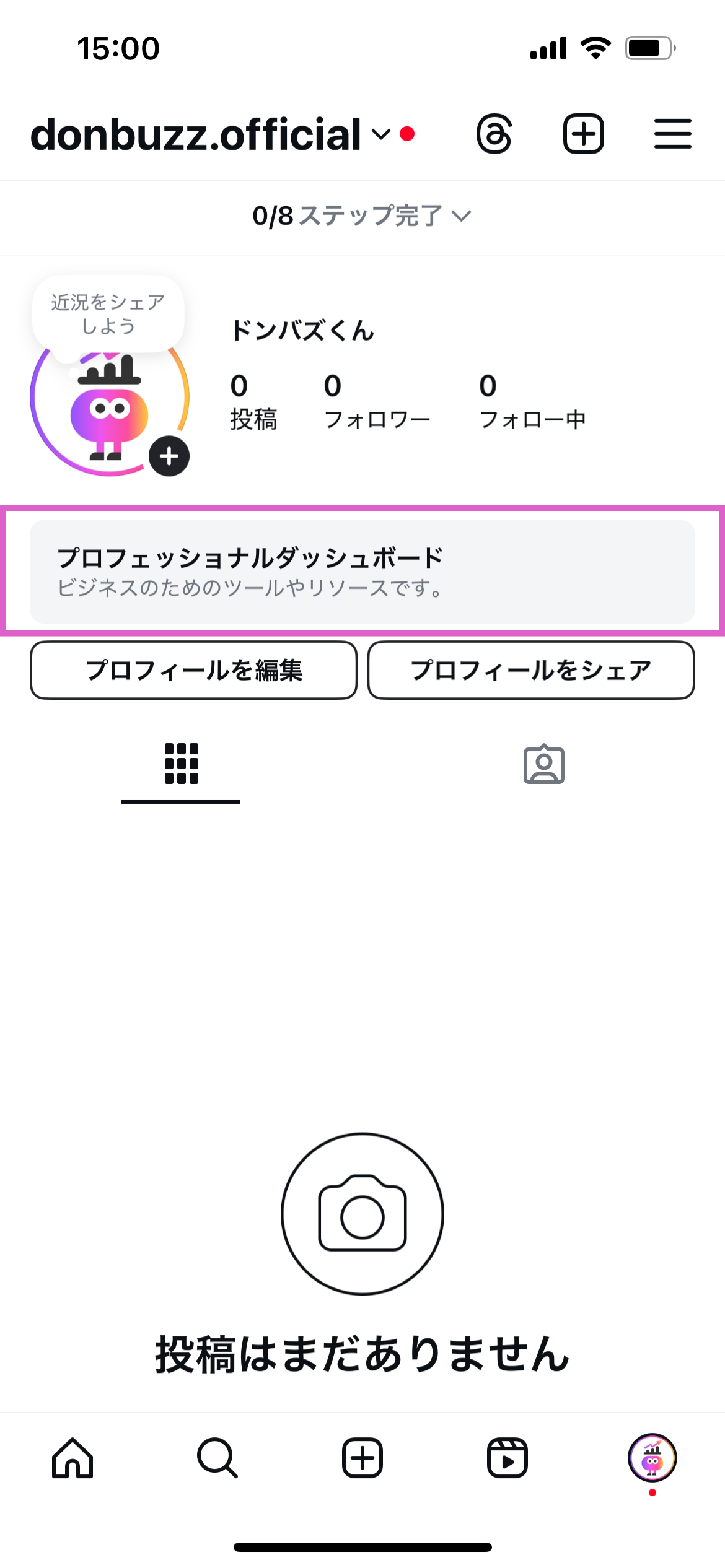Tap the 近況をシェアしよう note bubble
Image resolution: width=725 pixels, height=1568 pixels.
pyautogui.click(x=108, y=314)
